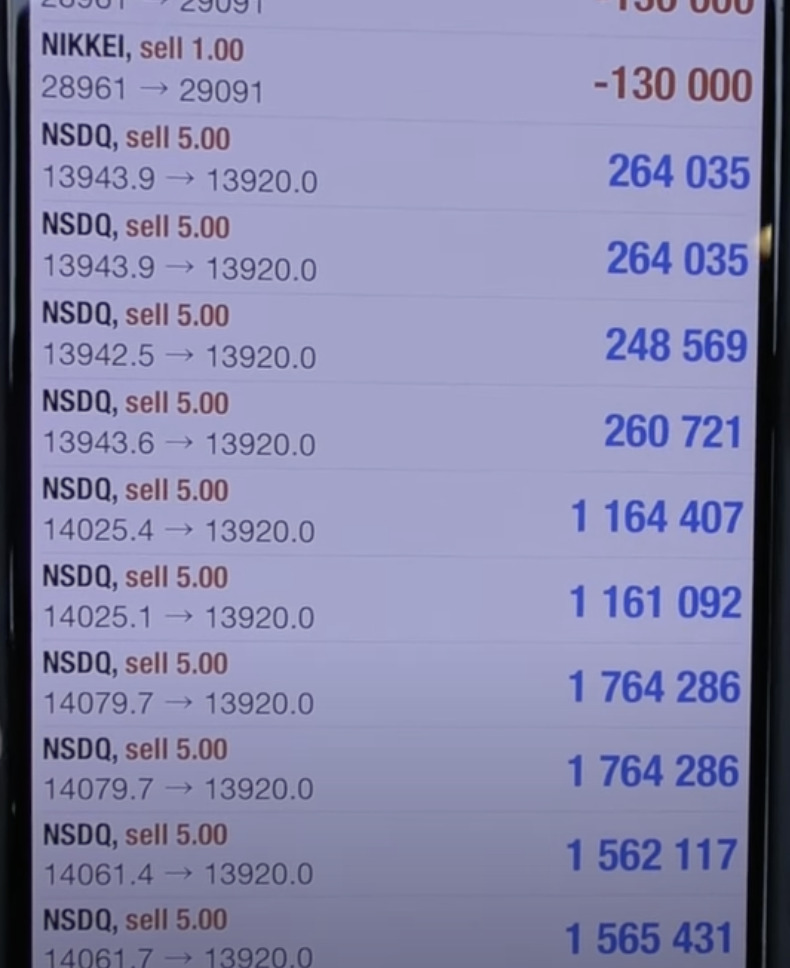This screenshot has width=790, height=968.
Task: Expand the NIKKEI sell 1.00 trade at 28961
Action: [x=395, y=70]
